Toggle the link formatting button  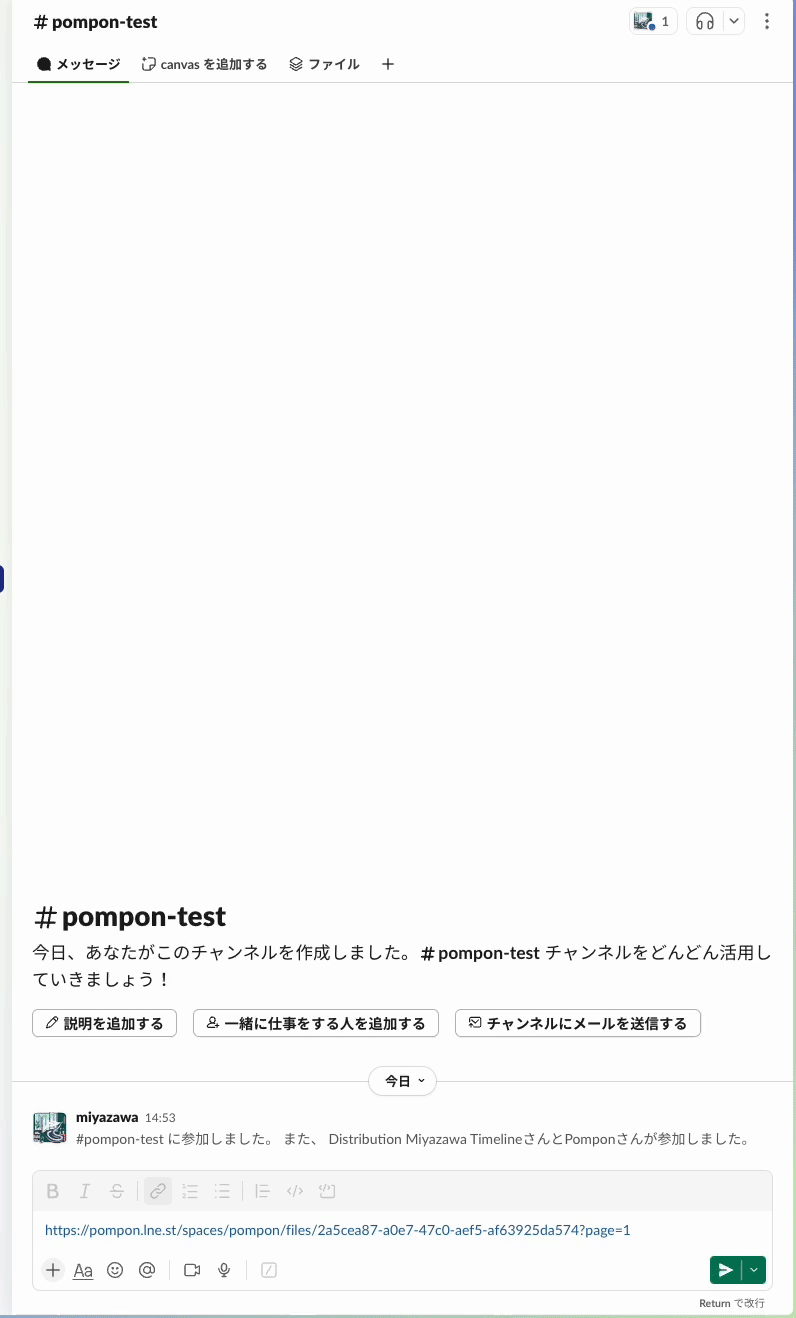[158, 1191]
